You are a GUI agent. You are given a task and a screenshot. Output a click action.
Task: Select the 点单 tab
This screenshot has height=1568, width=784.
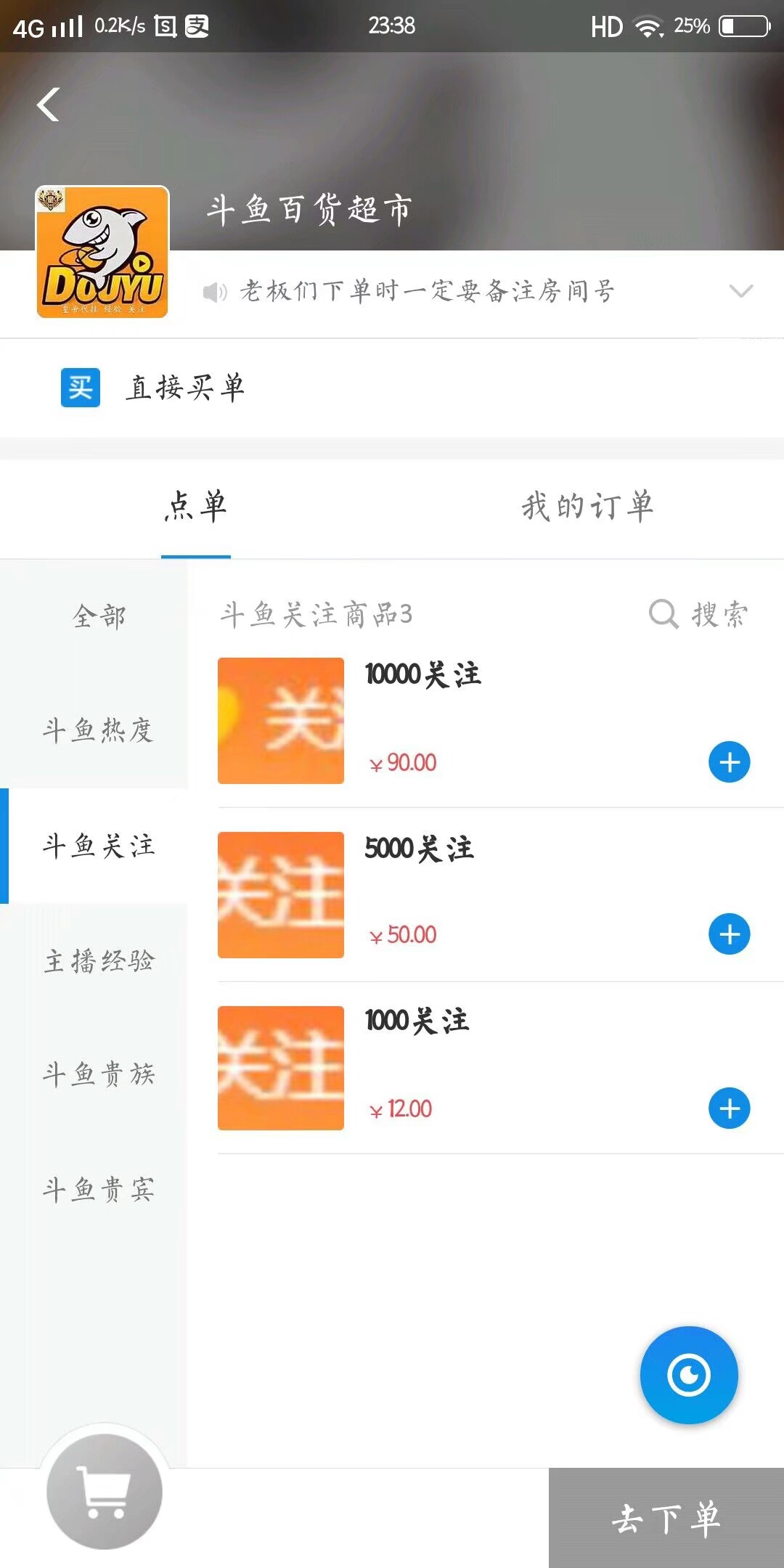pos(196,507)
